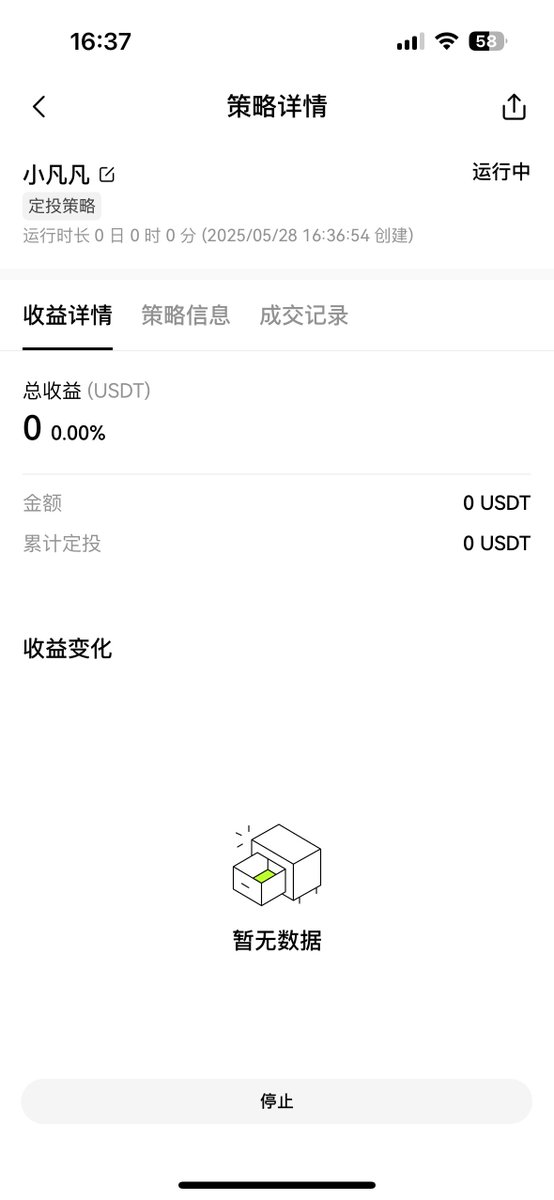
Task: Edit the strategy name 小凡凡
Action: pyautogui.click(x=107, y=175)
